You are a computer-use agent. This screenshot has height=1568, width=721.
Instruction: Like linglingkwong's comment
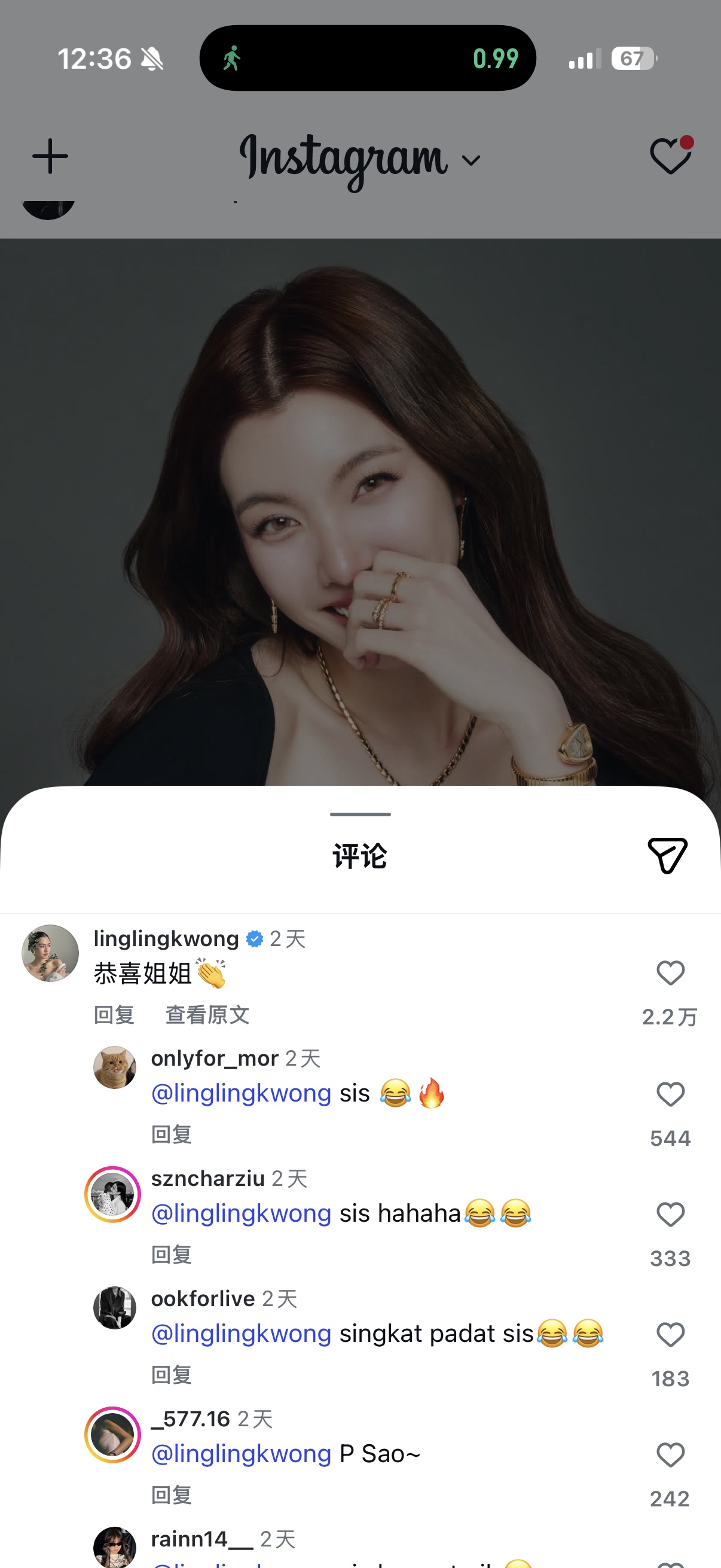coord(671,973)
